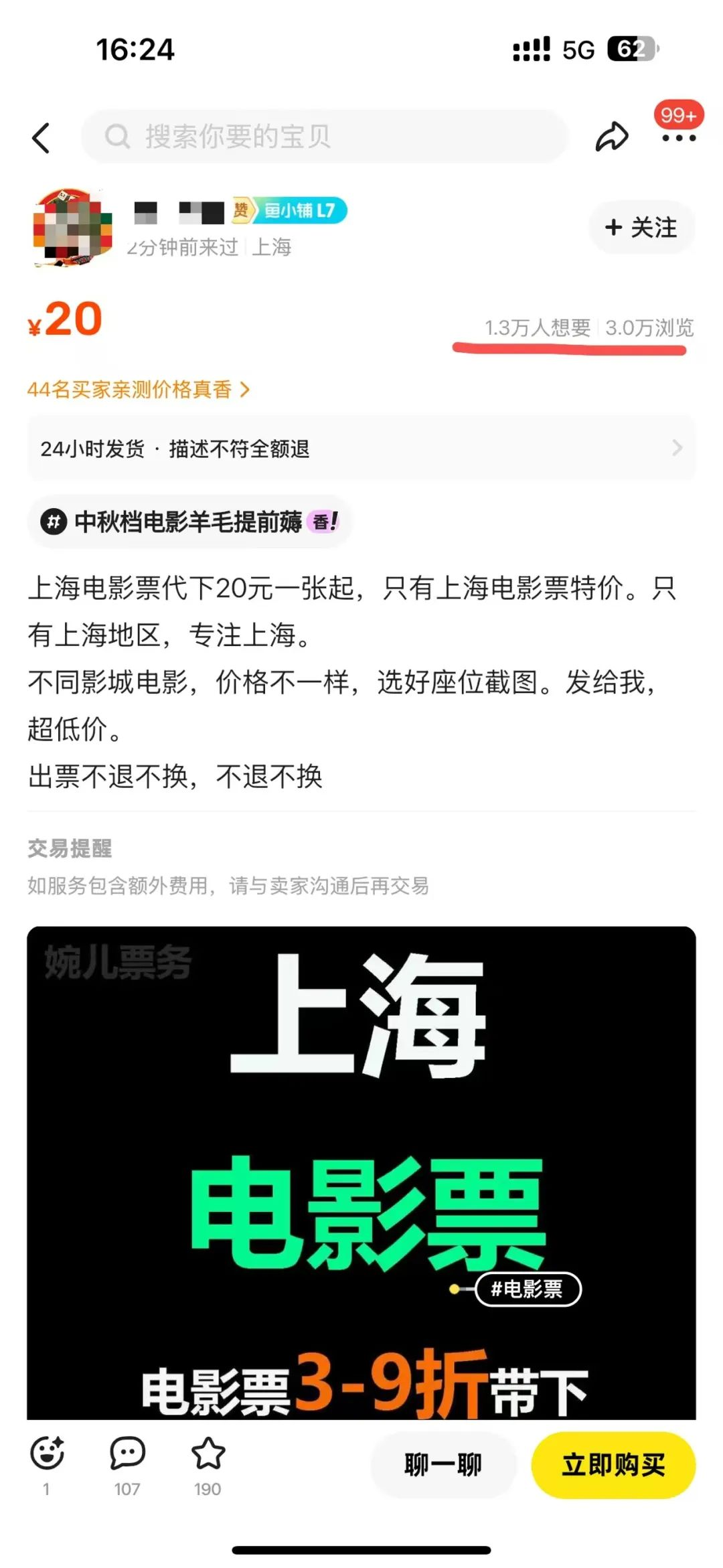The image size is (723, 1568).
Task: Open the search box for items
Action: [324, 137]
